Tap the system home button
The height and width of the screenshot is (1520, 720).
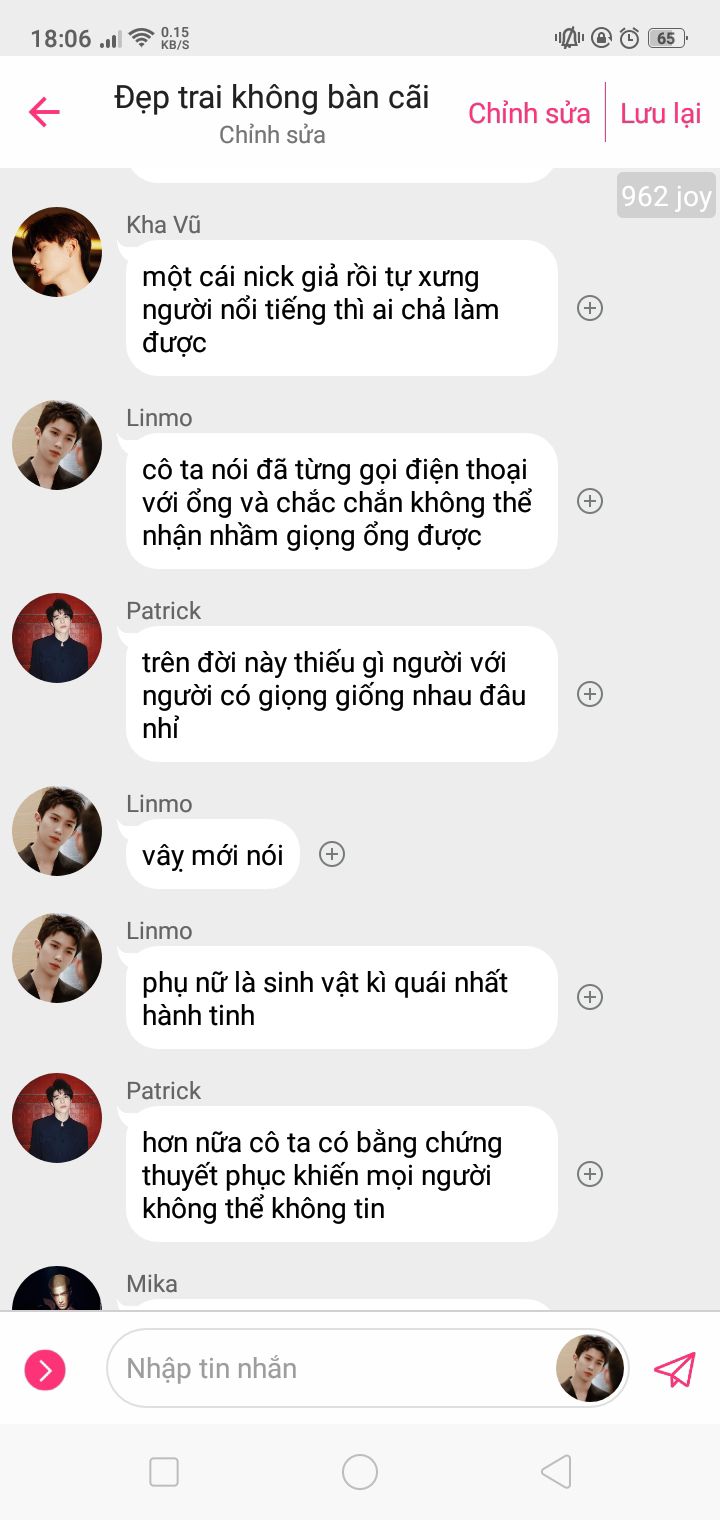(360, 1472)
